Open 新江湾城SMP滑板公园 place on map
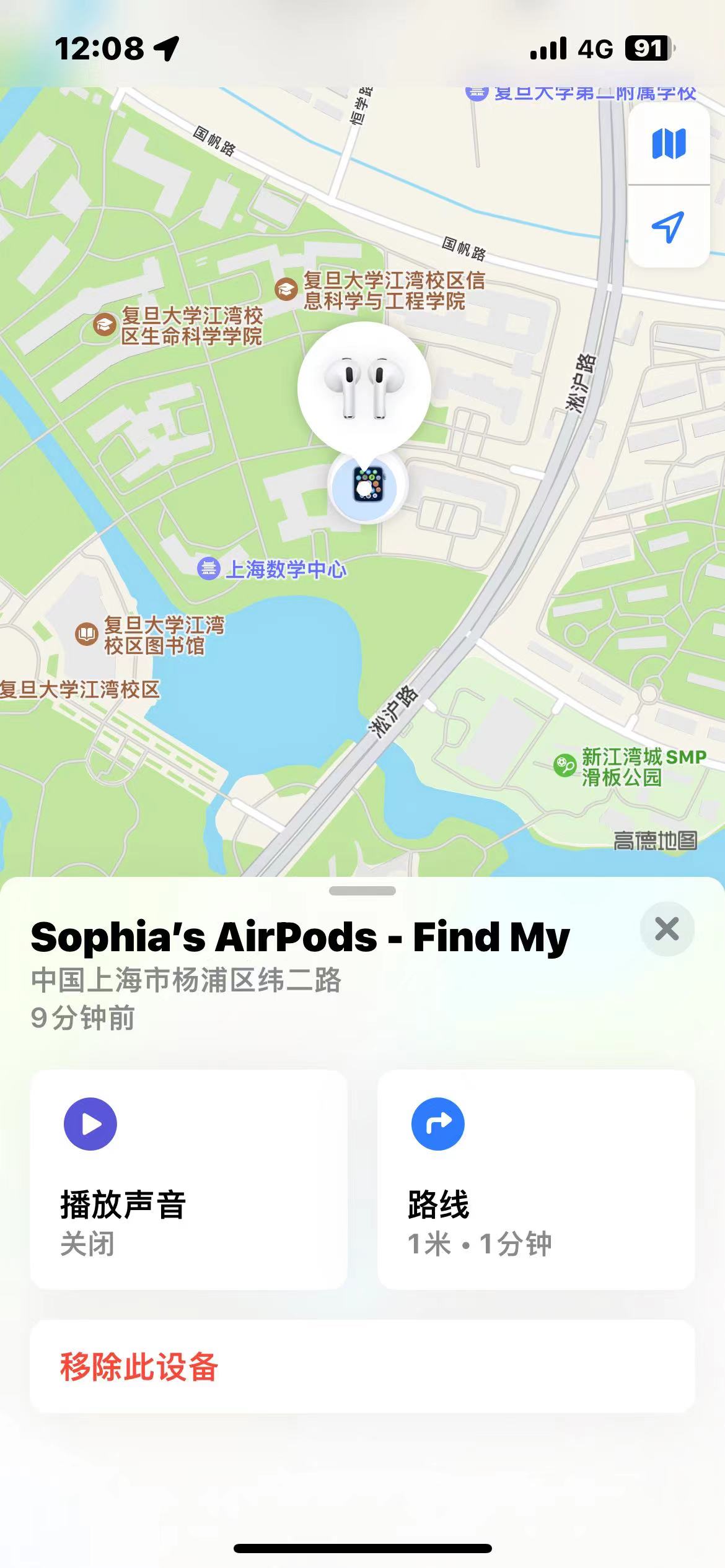725x1568 pixels. (x=565, y=765)
